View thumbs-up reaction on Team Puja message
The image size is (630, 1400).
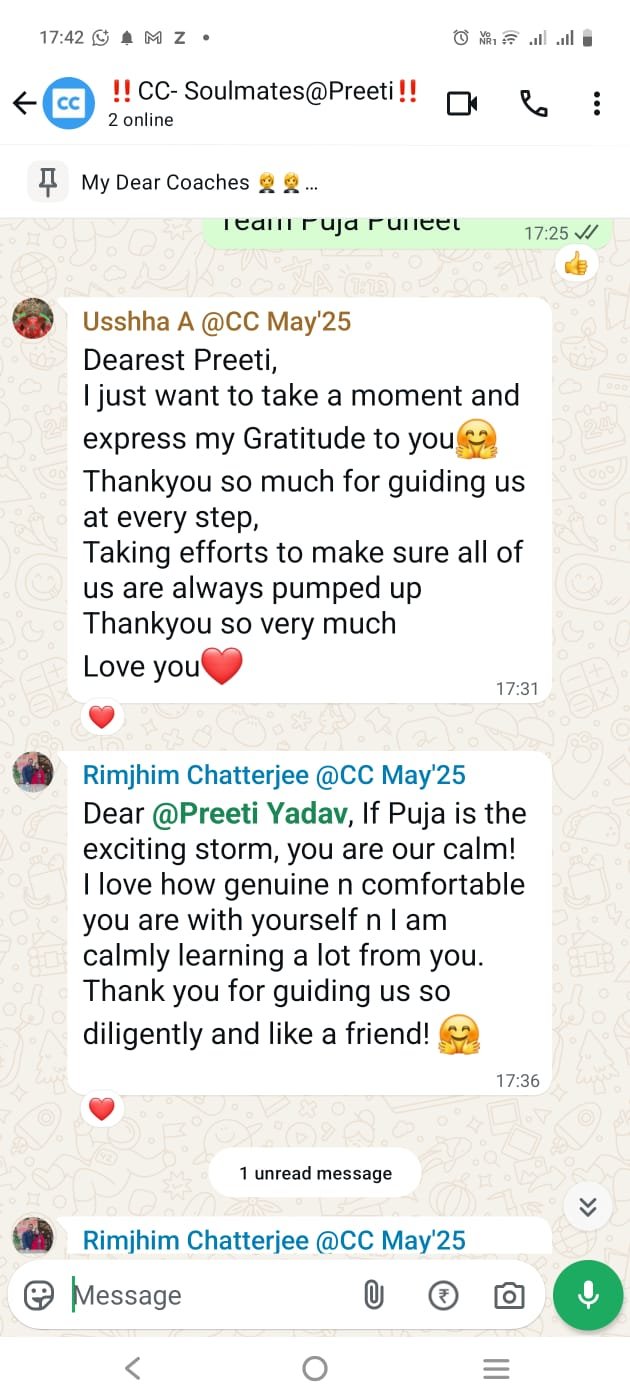576,264
